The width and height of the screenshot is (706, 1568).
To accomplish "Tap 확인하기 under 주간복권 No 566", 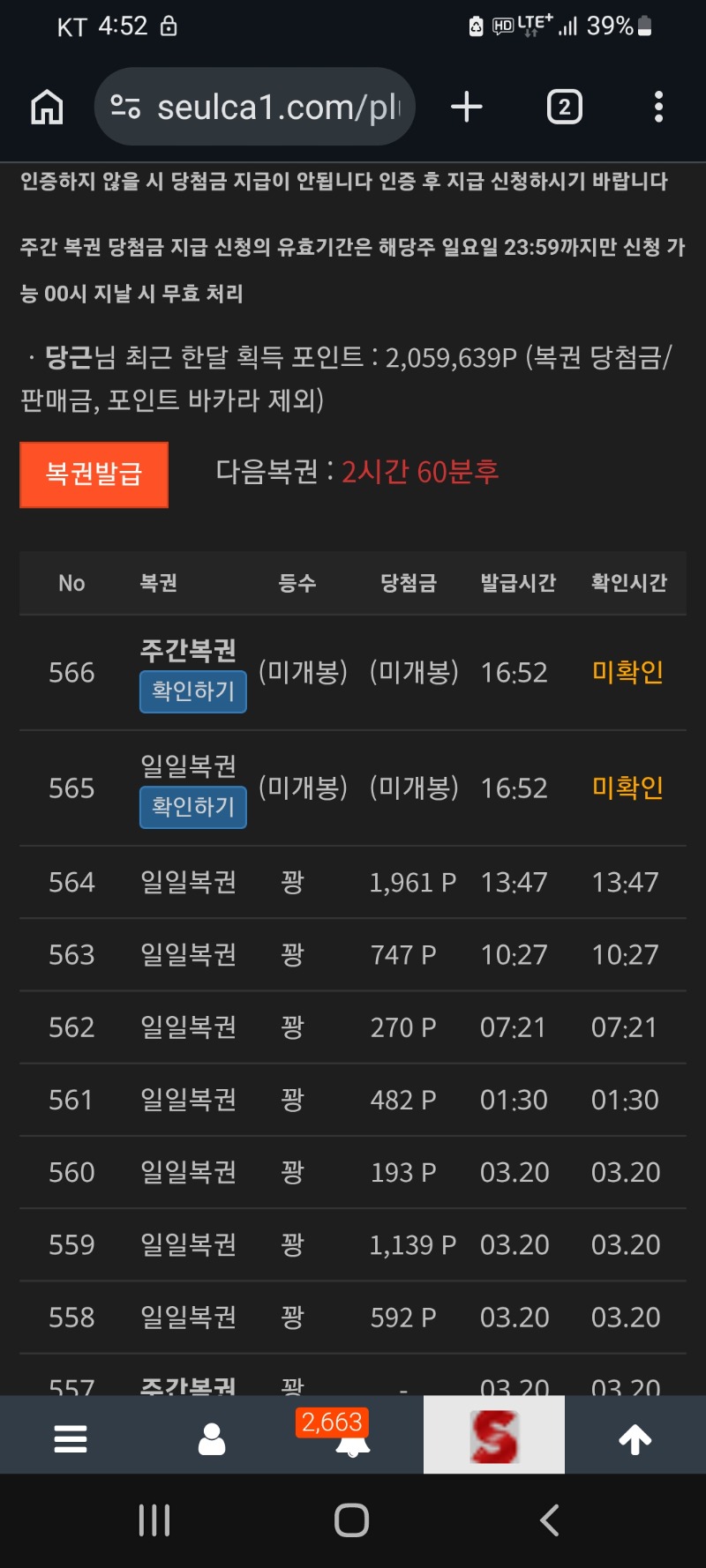I will coord(192,691).
